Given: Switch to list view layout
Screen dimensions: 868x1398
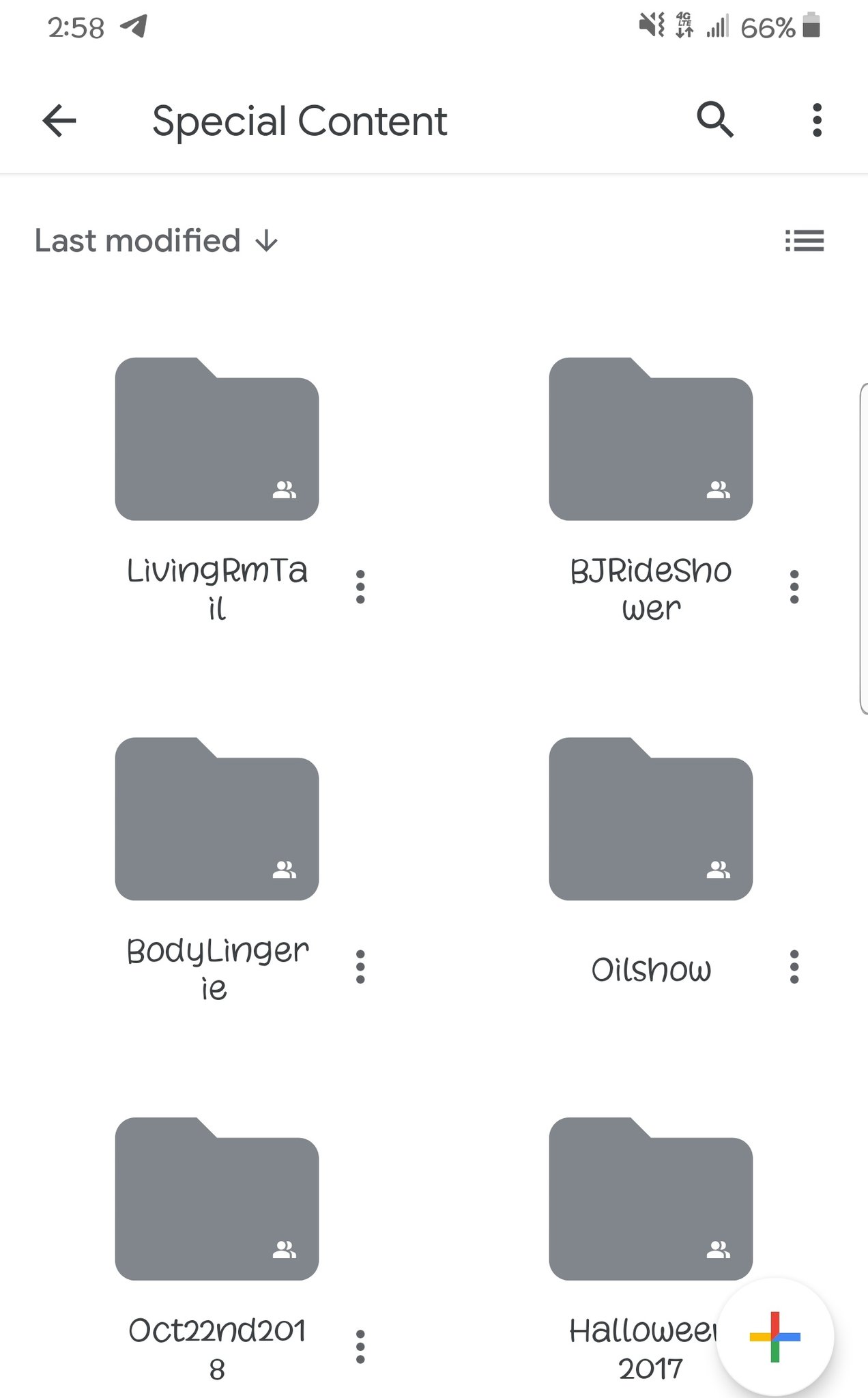Looking at the screenshot, I should [805, 240].
